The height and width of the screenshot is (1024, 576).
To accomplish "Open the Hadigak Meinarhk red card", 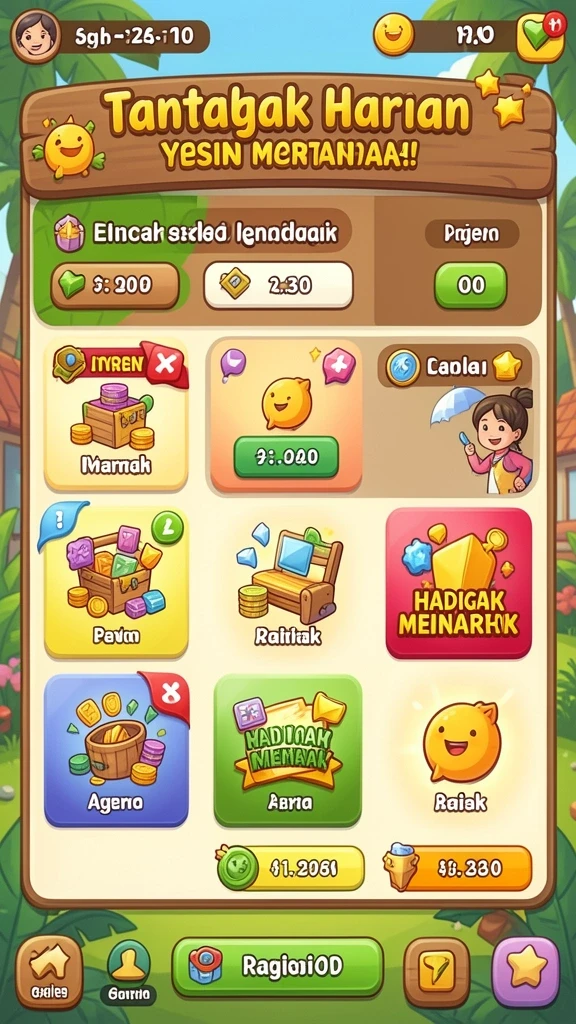I will (458, 583).
